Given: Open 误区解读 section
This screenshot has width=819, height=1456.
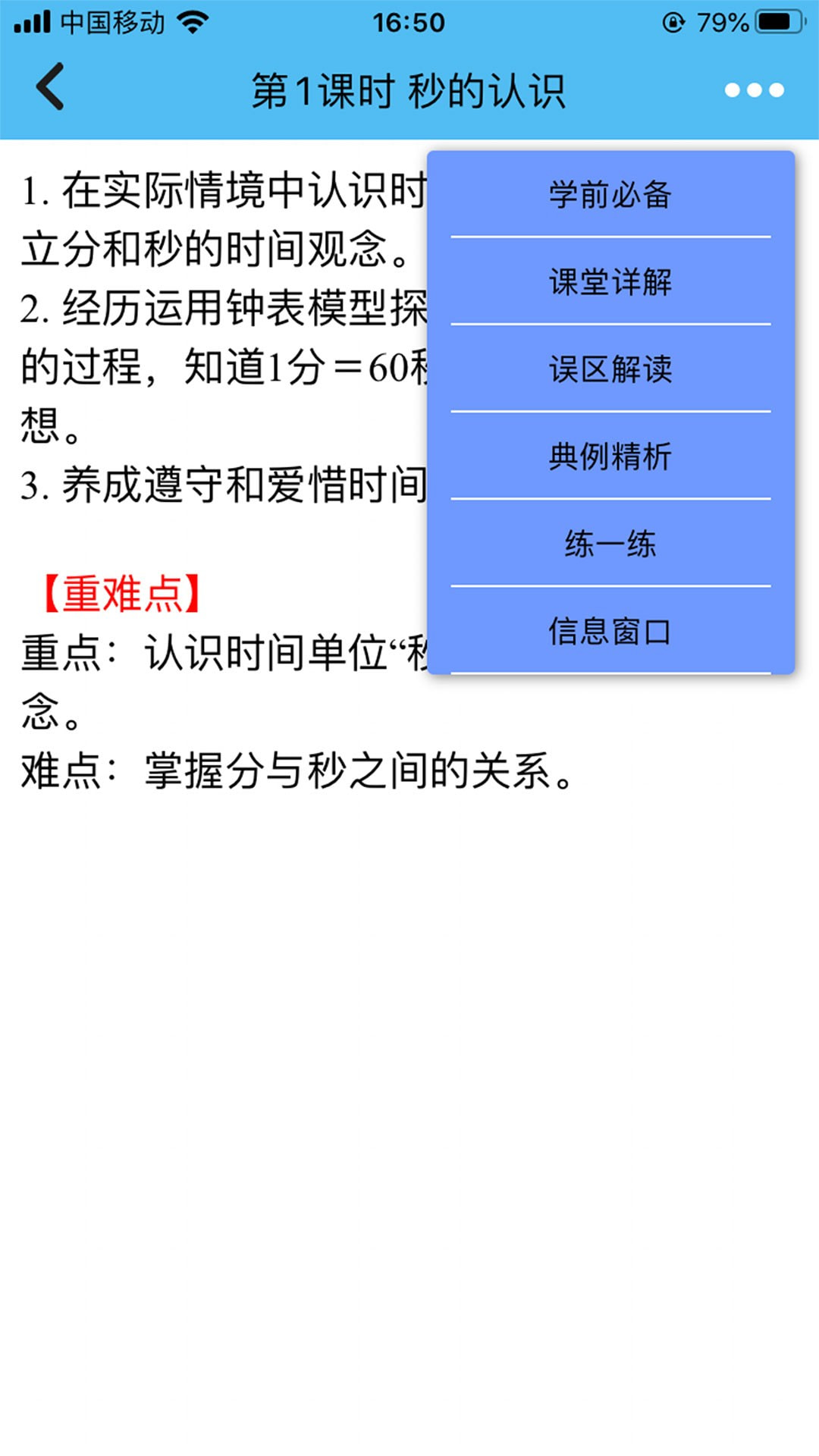Looking at the screenshot, I should click(x=611, y=370).
